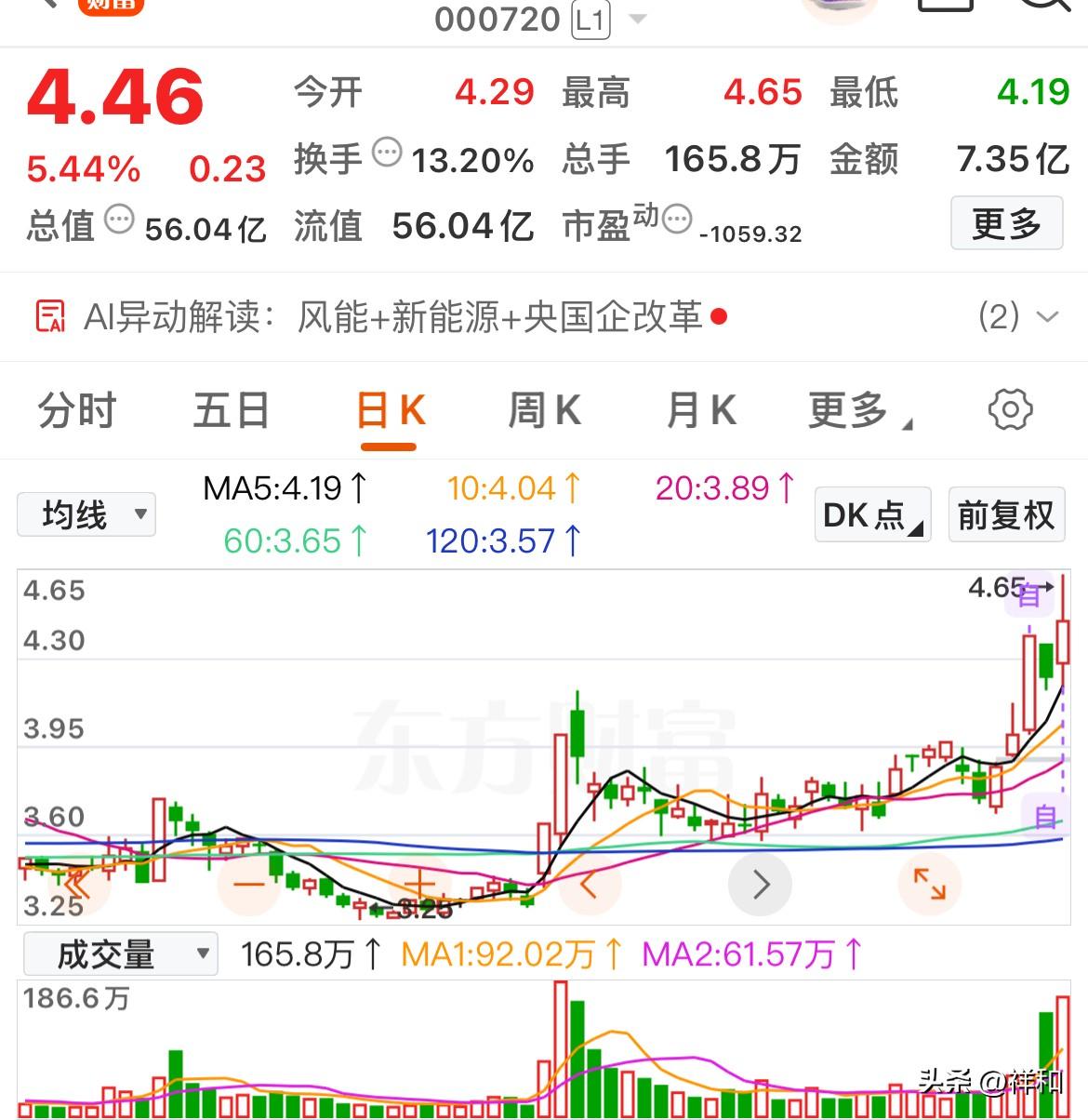The image size is (1088, 1120).
Task: Open the 均线 moving-average dropdown
Action: pos(86,514)
